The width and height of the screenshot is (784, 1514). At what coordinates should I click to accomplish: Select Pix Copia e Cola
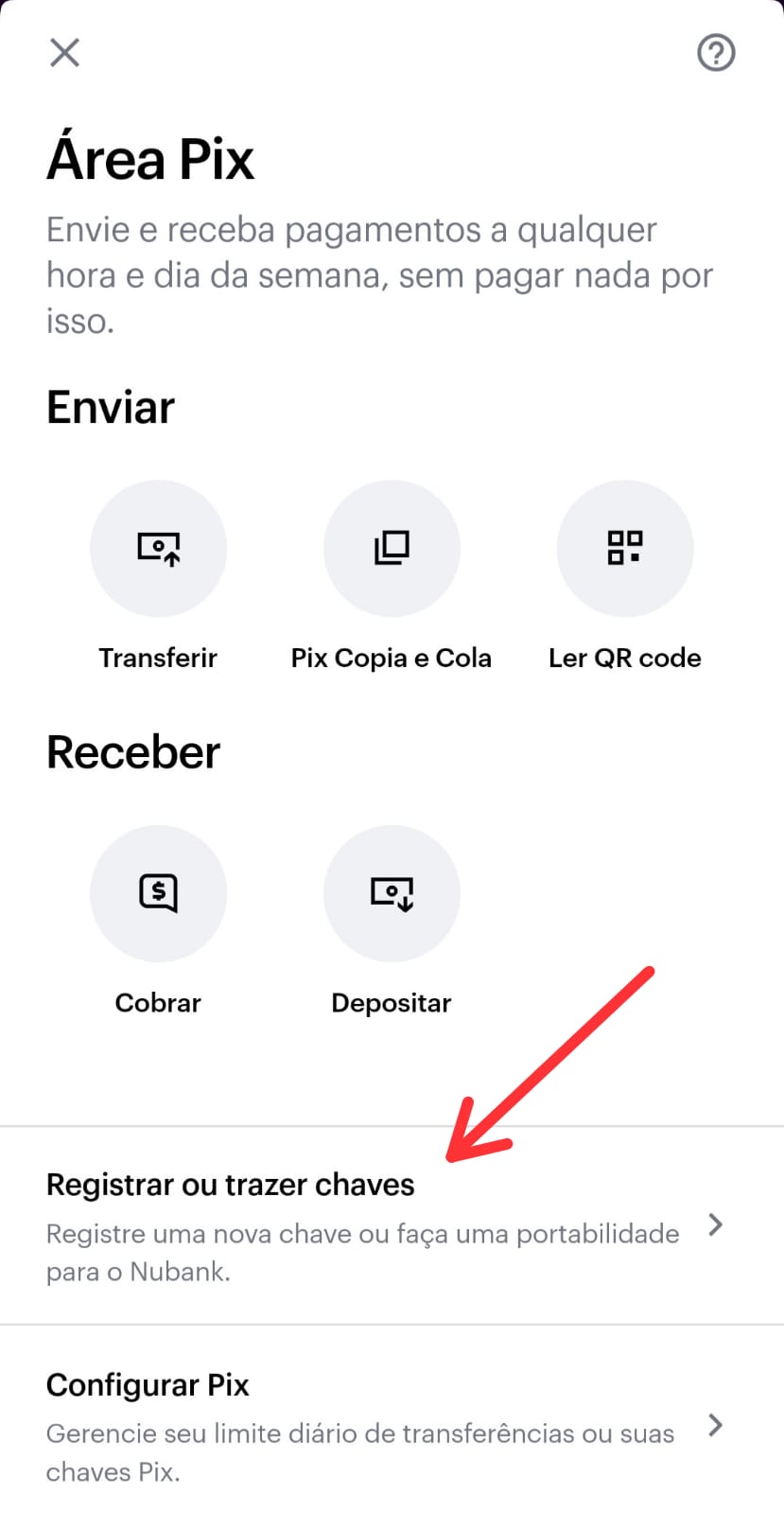click(392, 549)
